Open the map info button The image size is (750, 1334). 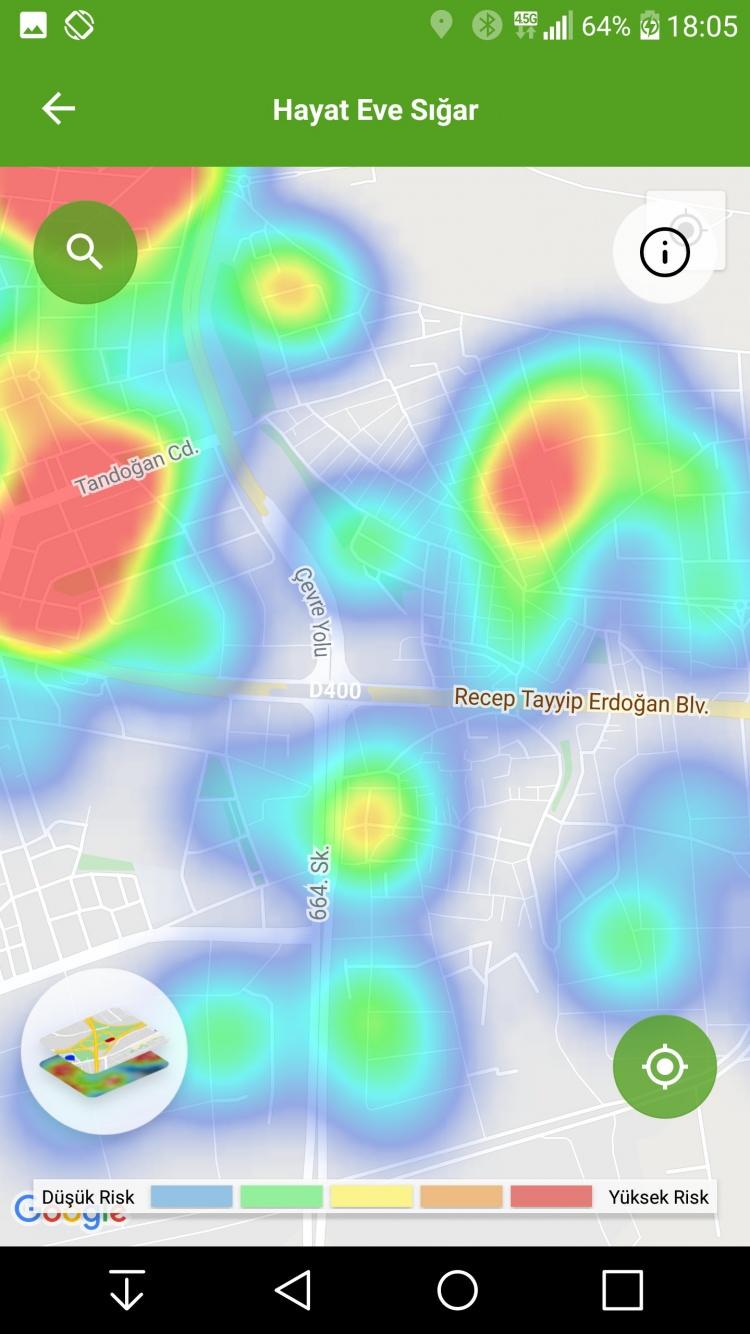click(x=665, y=252)
